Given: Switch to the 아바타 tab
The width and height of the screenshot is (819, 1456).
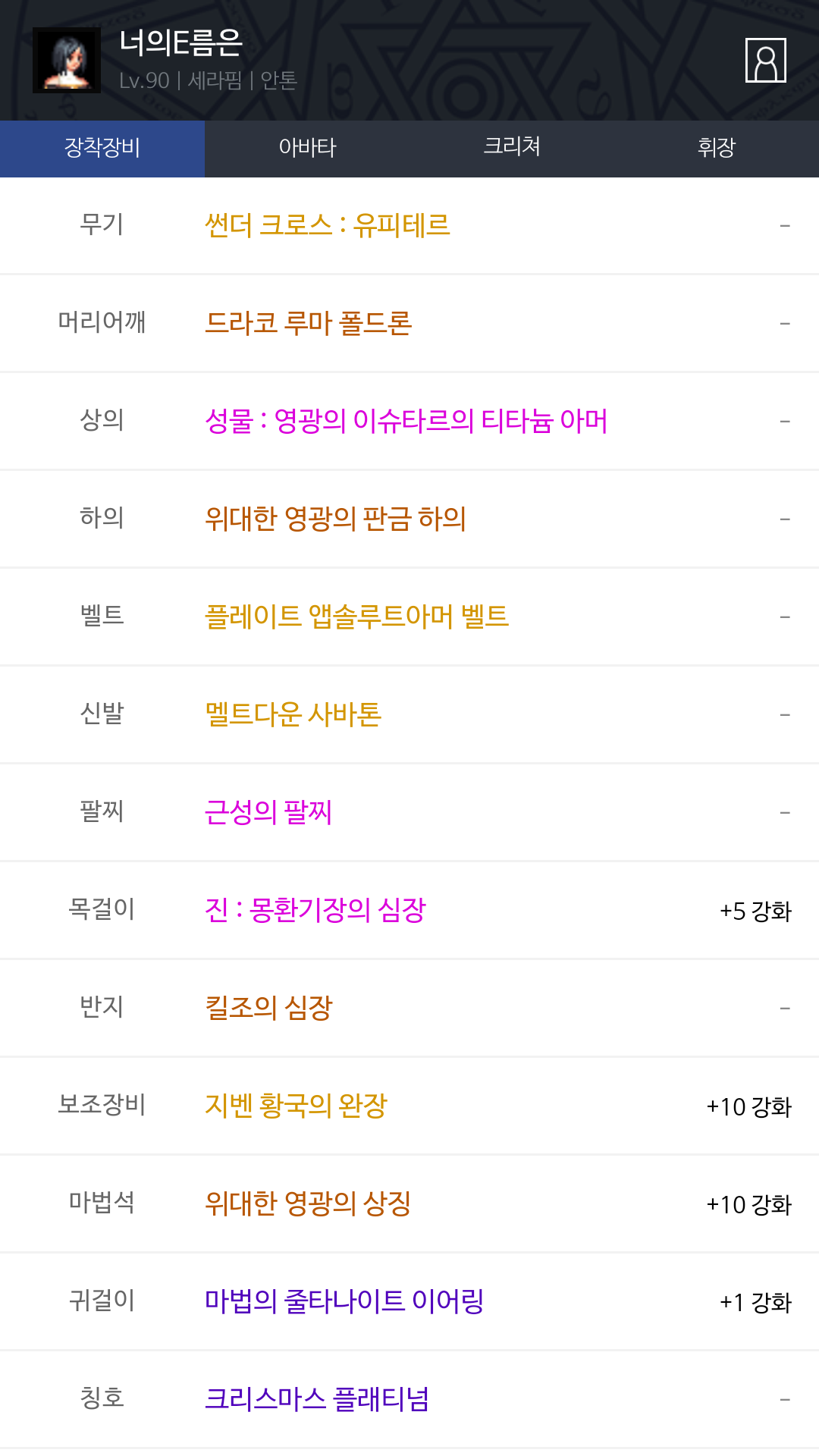Looking at the screenshot, I should pyautogui.click(x=307, y=148).
